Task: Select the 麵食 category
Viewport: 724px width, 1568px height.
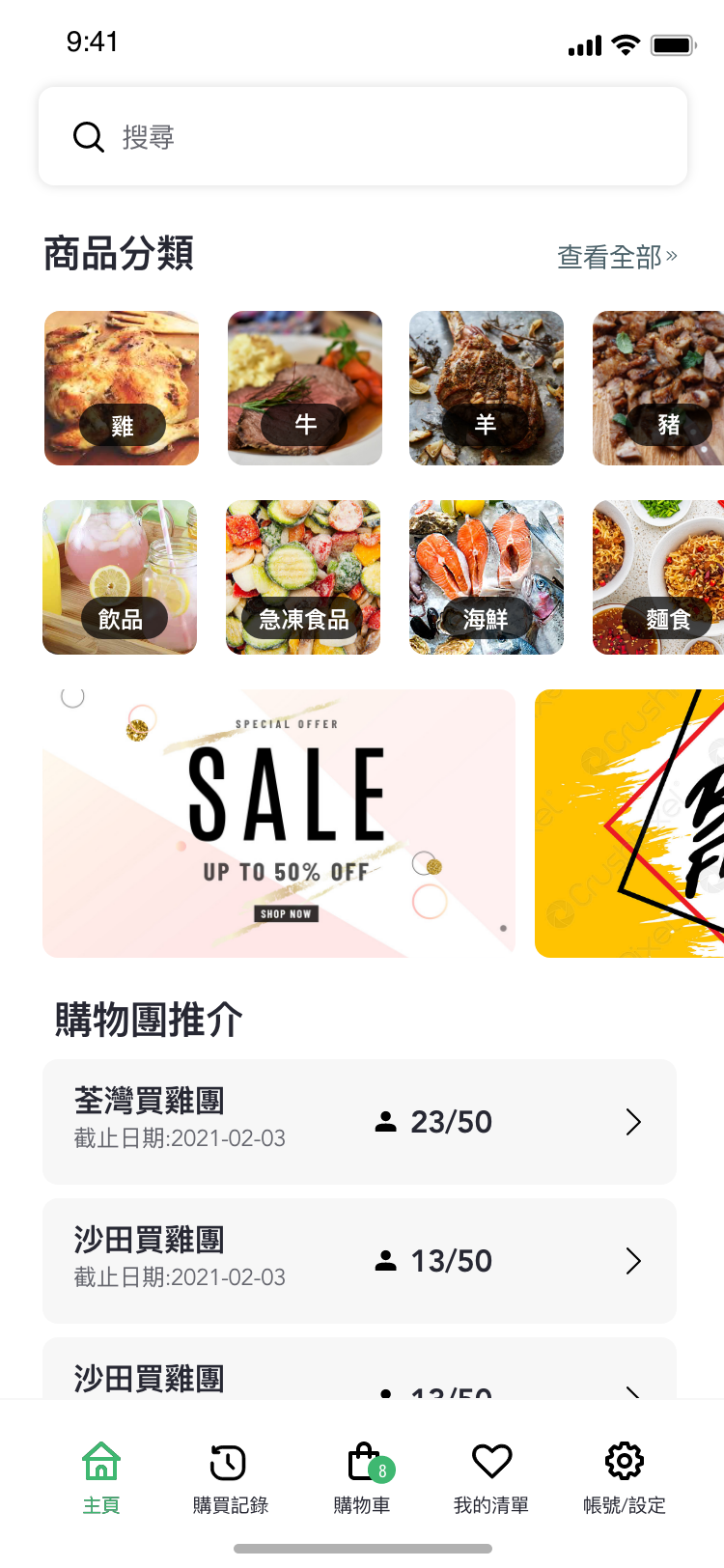Action: tap(658, 577)
